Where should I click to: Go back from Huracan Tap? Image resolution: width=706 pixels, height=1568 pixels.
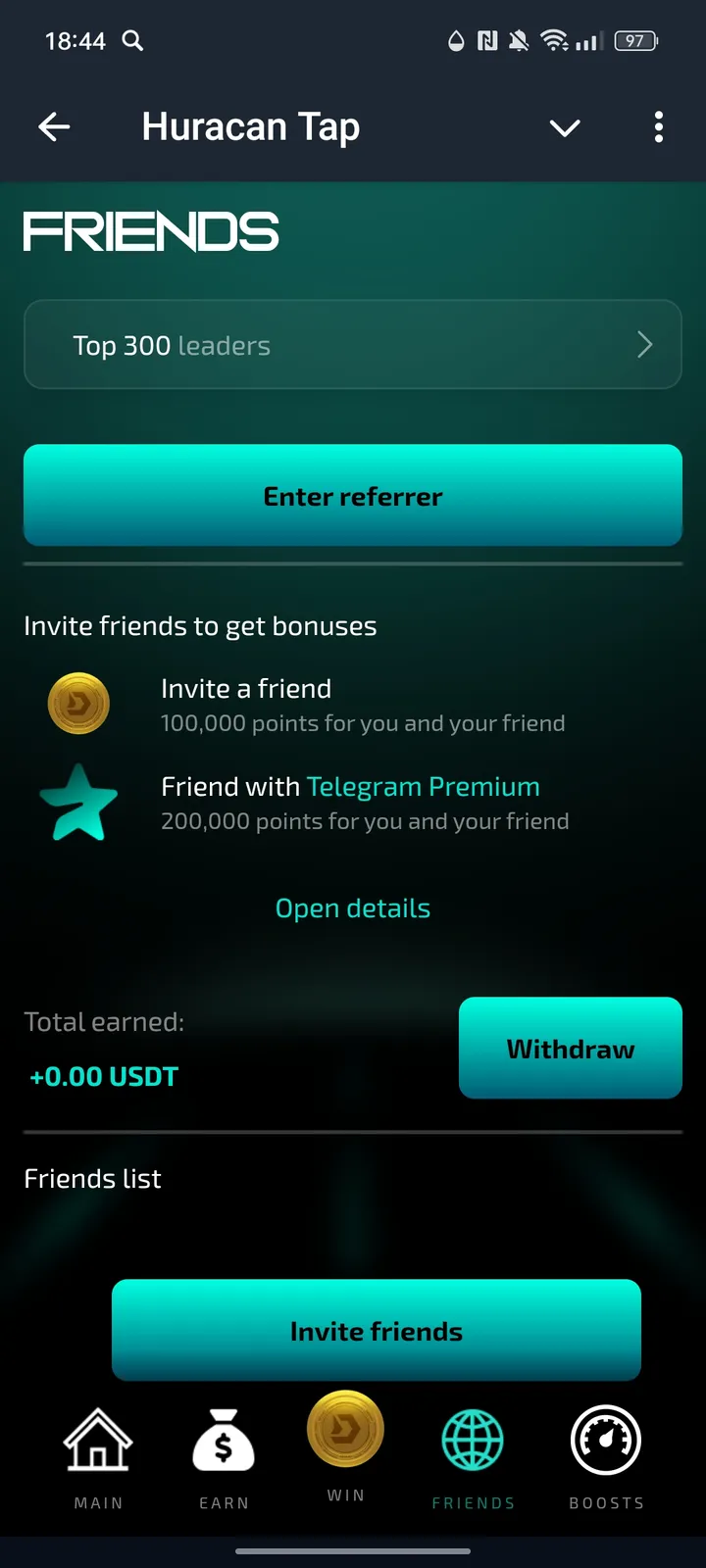click(54, 127)
